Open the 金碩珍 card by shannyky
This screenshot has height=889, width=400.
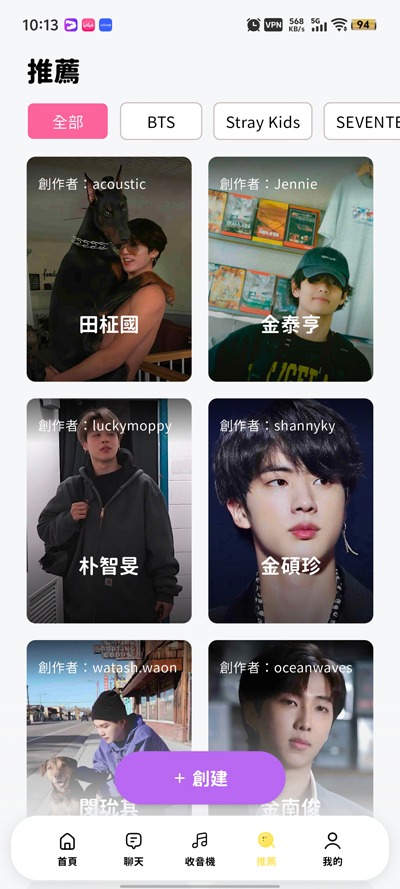click(x=291, y=510)
